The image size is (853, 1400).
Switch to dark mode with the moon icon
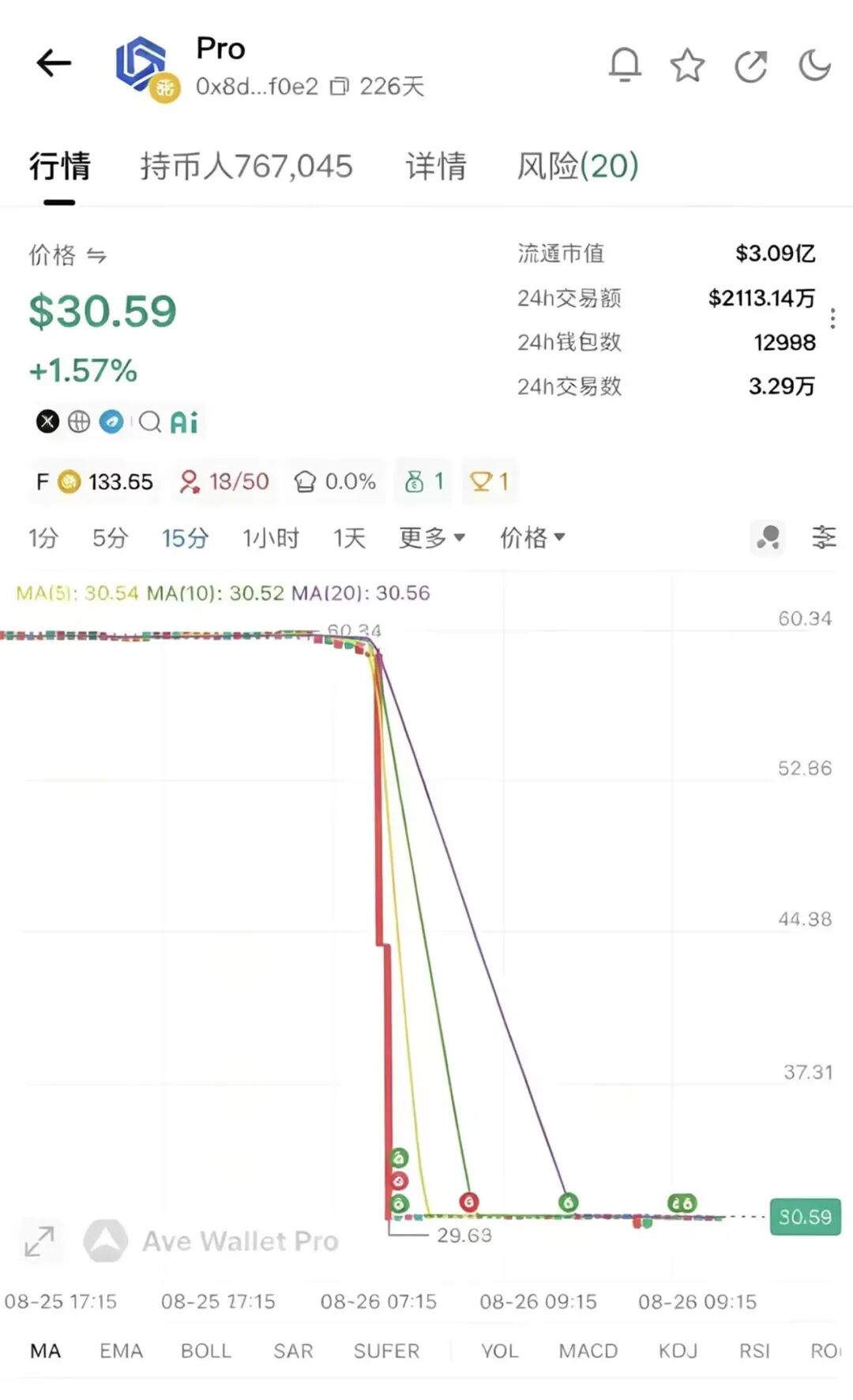(814, 65)
